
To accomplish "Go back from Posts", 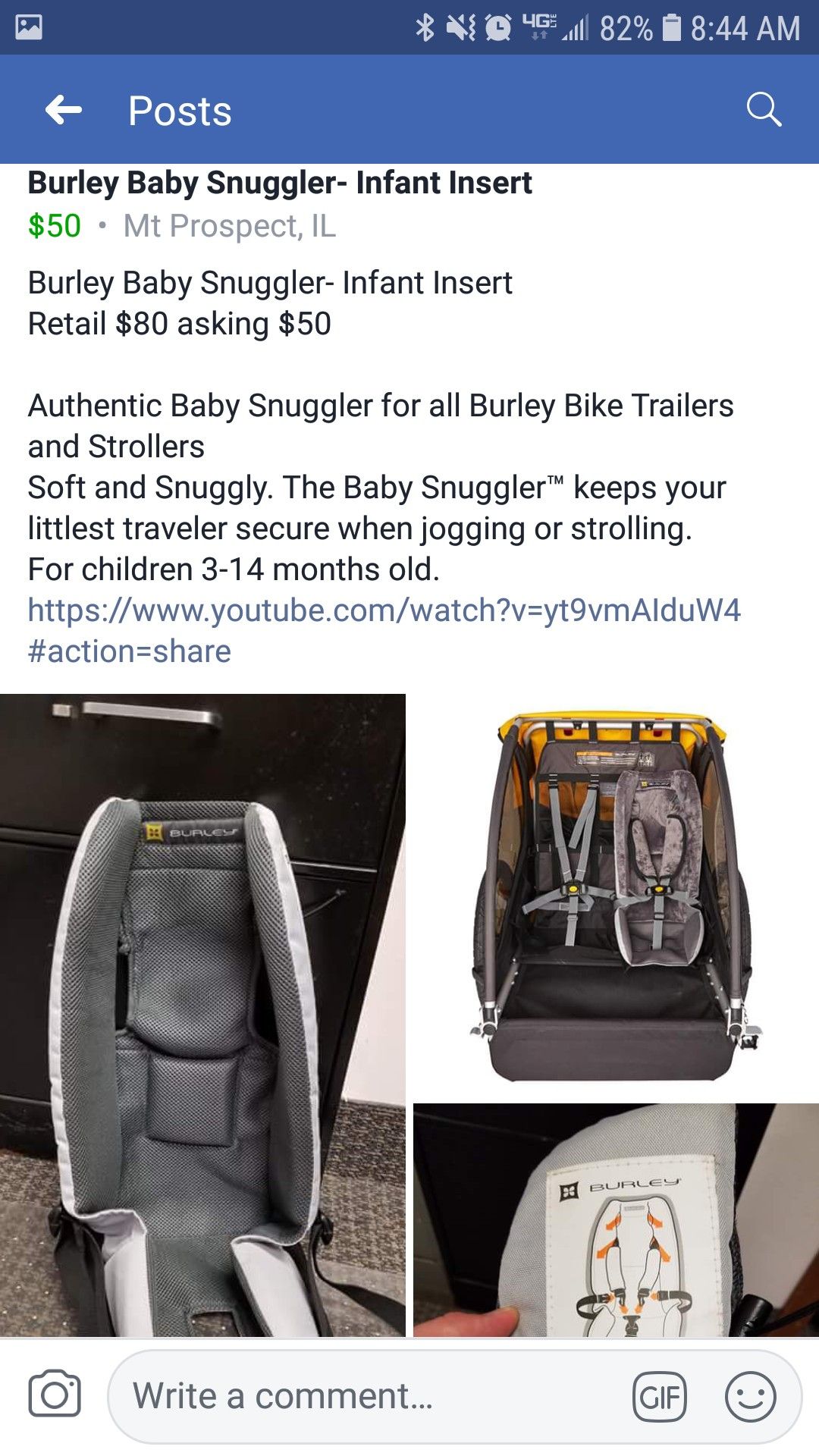I will tap(64, 110).
